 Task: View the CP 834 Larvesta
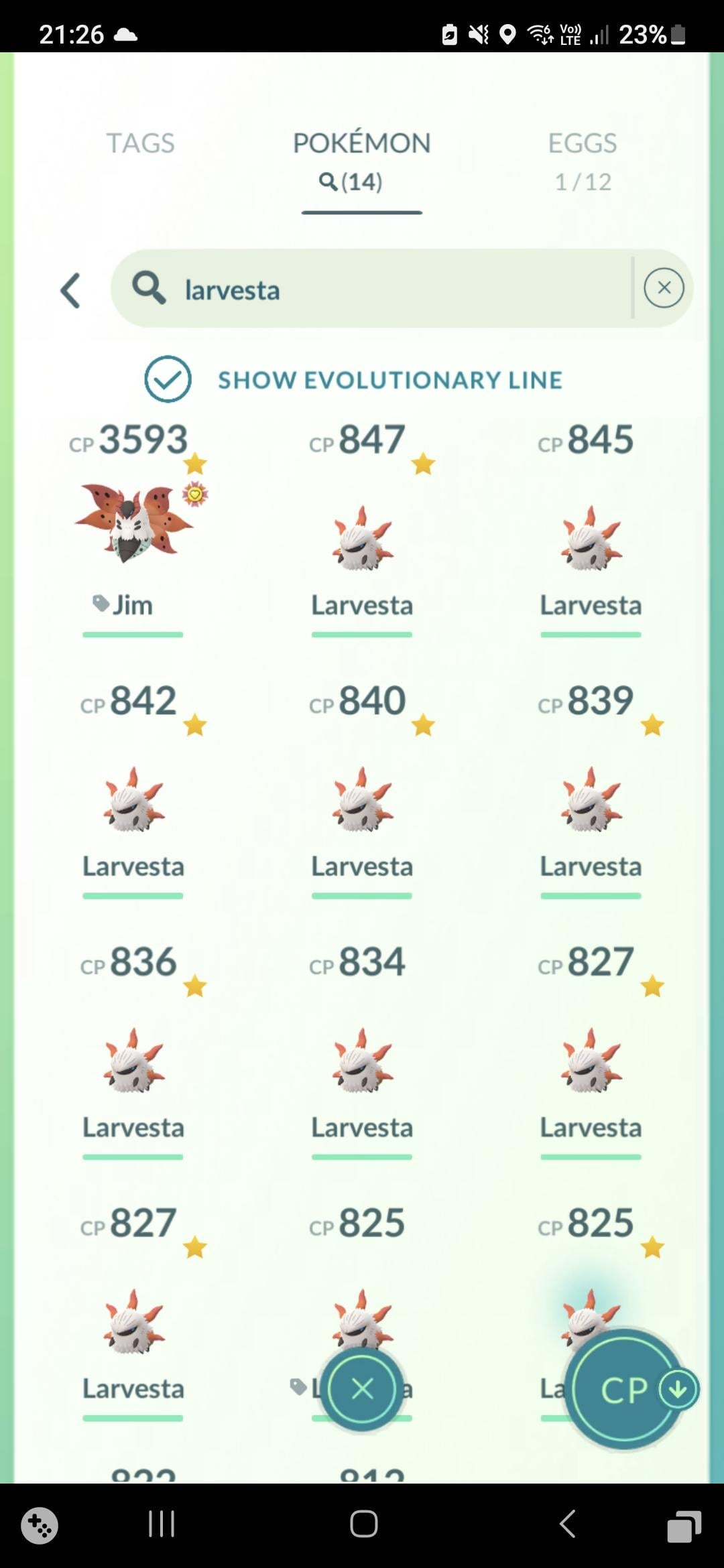pyautogui.click(x=362, y=1059)
